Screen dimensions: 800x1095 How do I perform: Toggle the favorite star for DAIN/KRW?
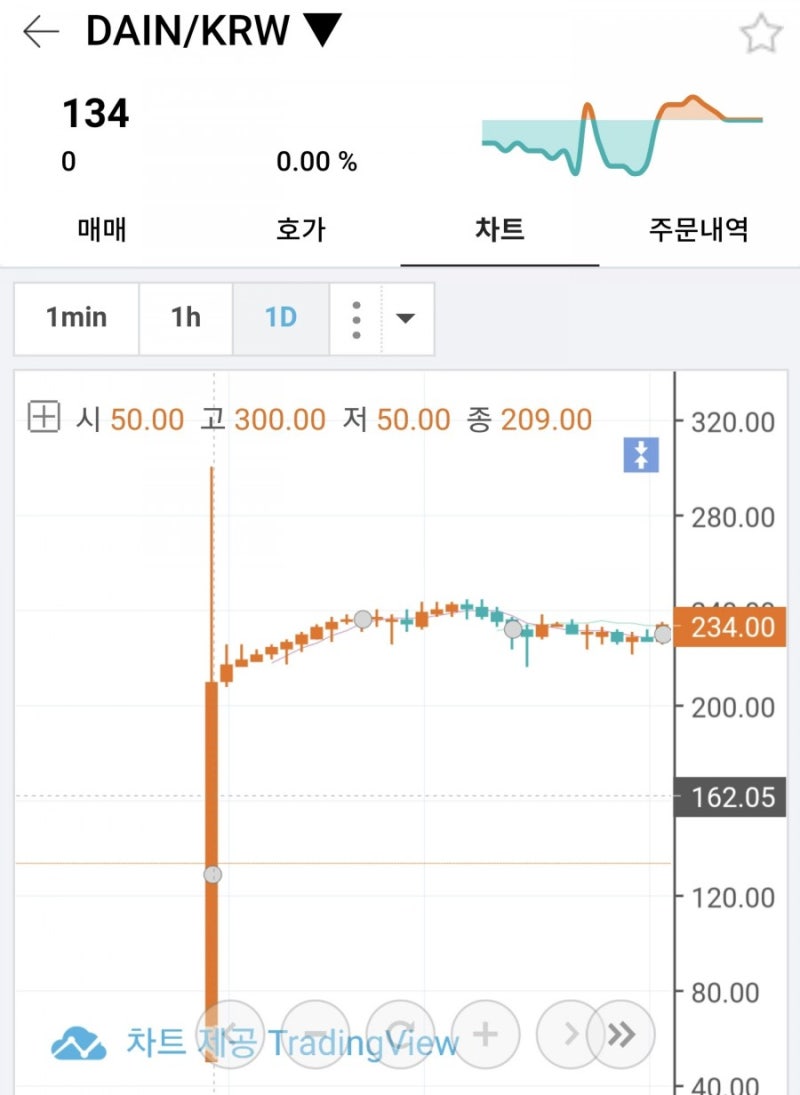tap(761, 31)
